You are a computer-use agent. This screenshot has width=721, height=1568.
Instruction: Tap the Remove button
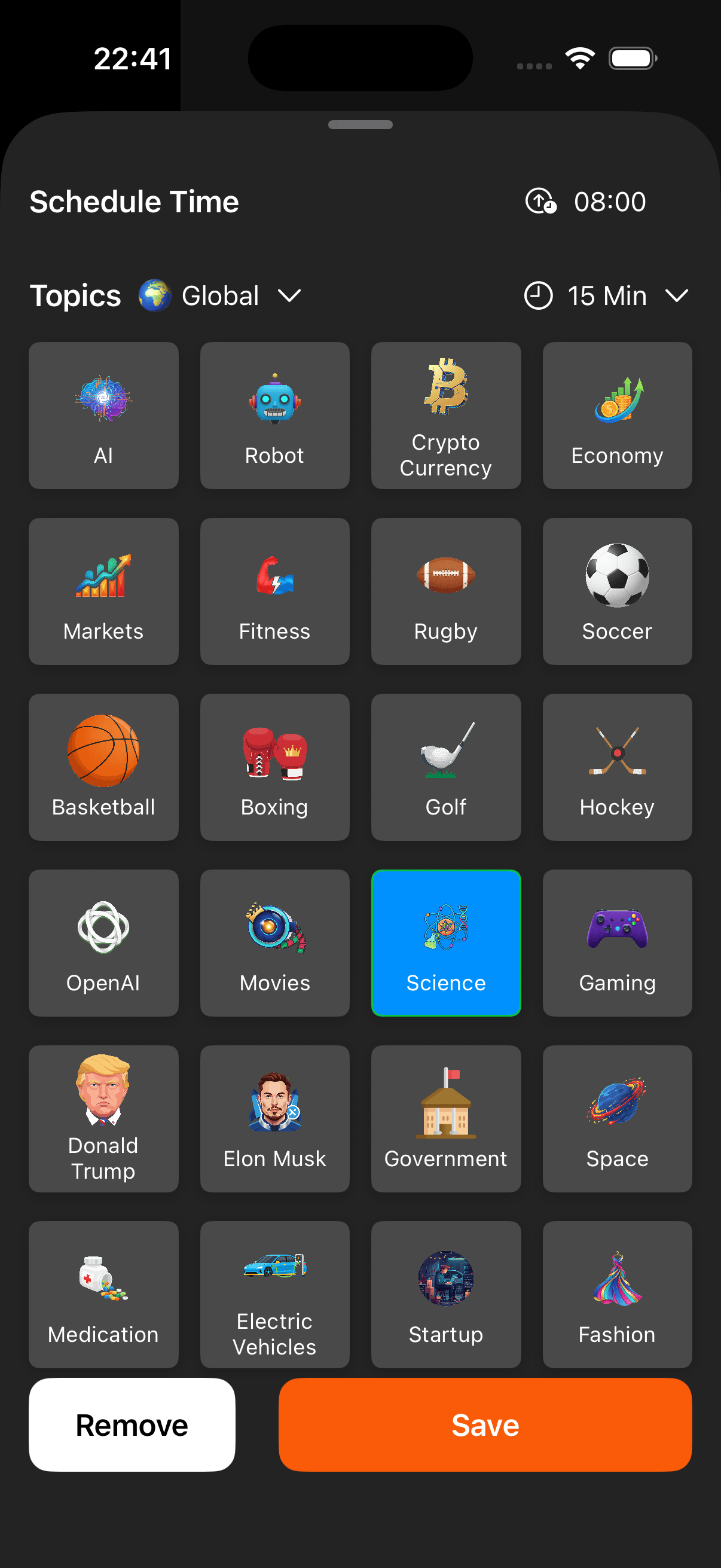tap(133, 1424)
